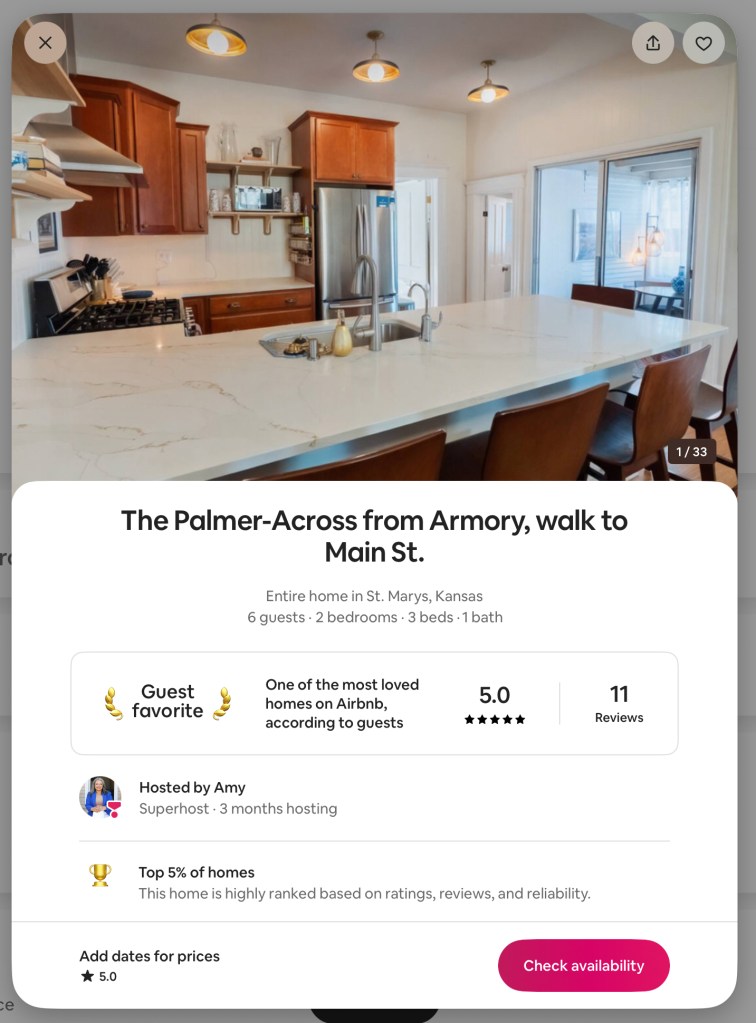Open host Amy's profile

point(100,797)
